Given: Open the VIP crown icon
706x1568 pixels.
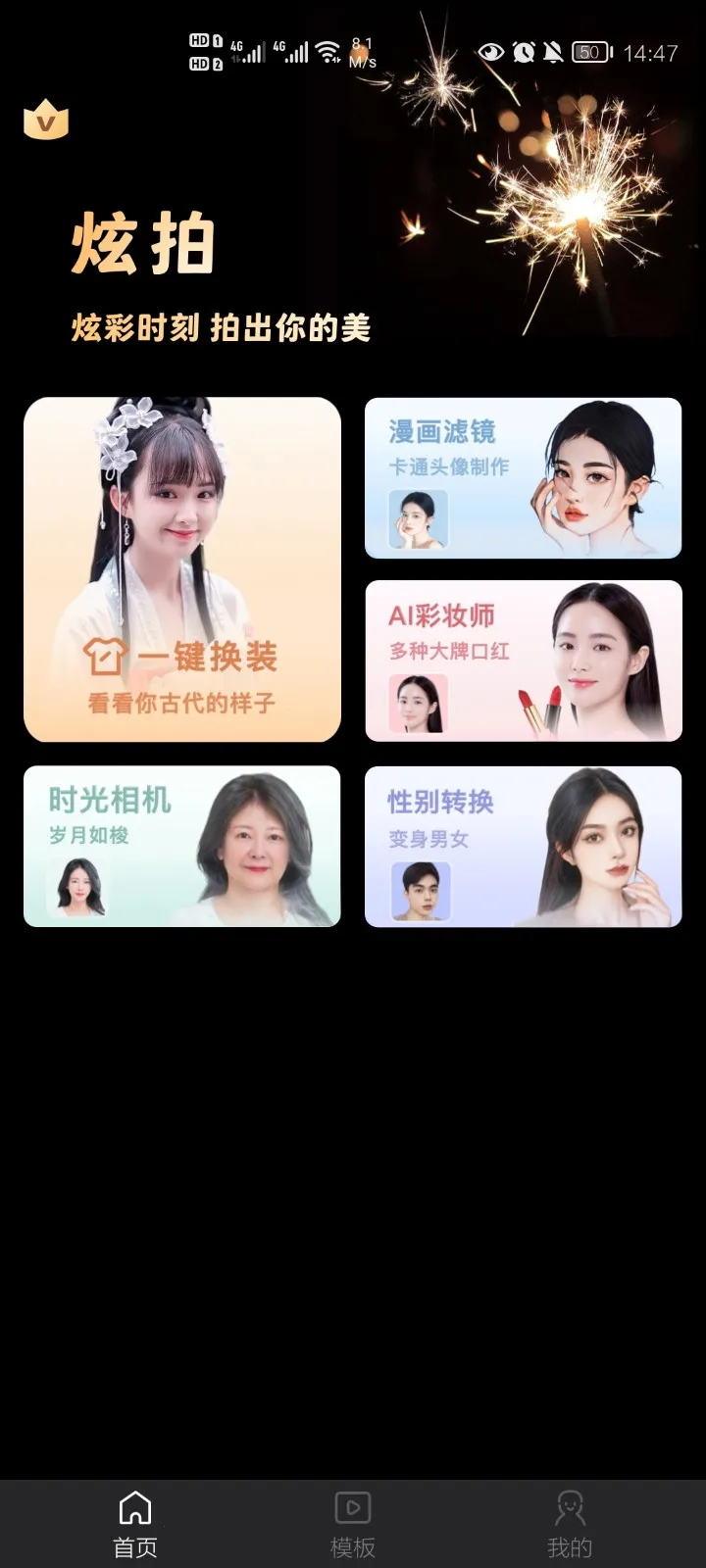Looking at the screenshot, I should pyautogui.click(x=45, y=120).
